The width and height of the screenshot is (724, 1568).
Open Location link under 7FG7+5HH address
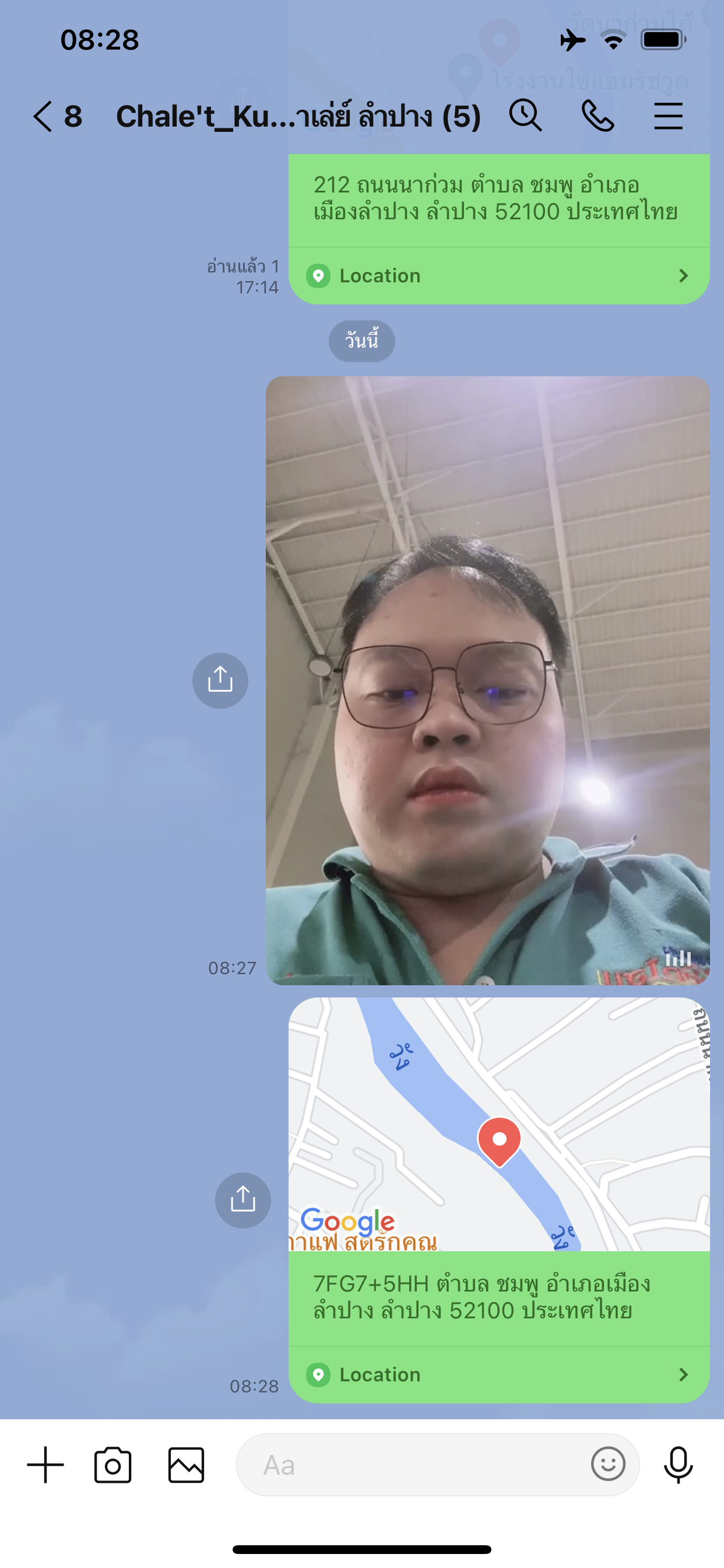tap(499, 1374)
